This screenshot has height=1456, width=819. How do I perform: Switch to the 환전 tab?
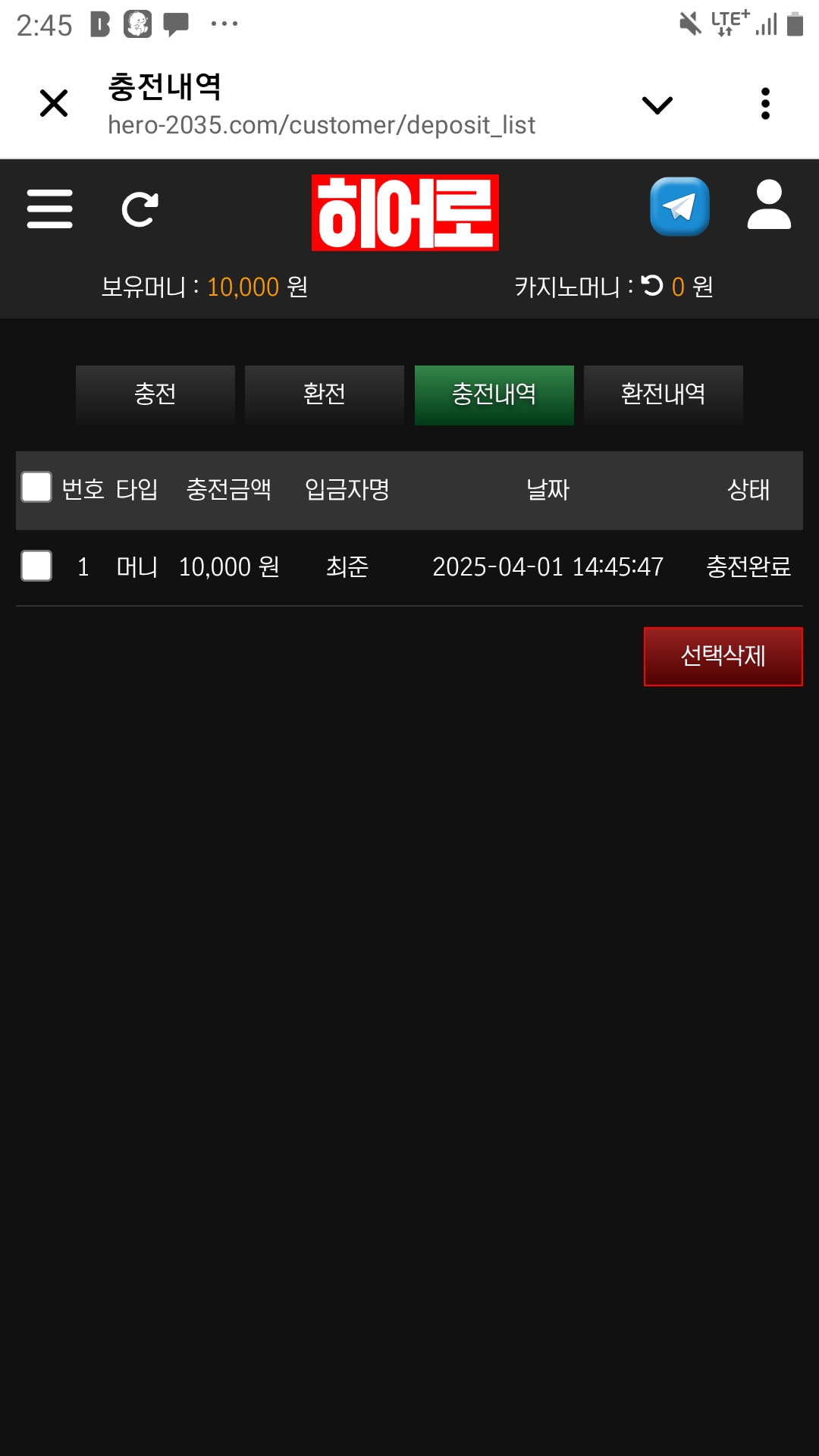click(x=325, y=394)
